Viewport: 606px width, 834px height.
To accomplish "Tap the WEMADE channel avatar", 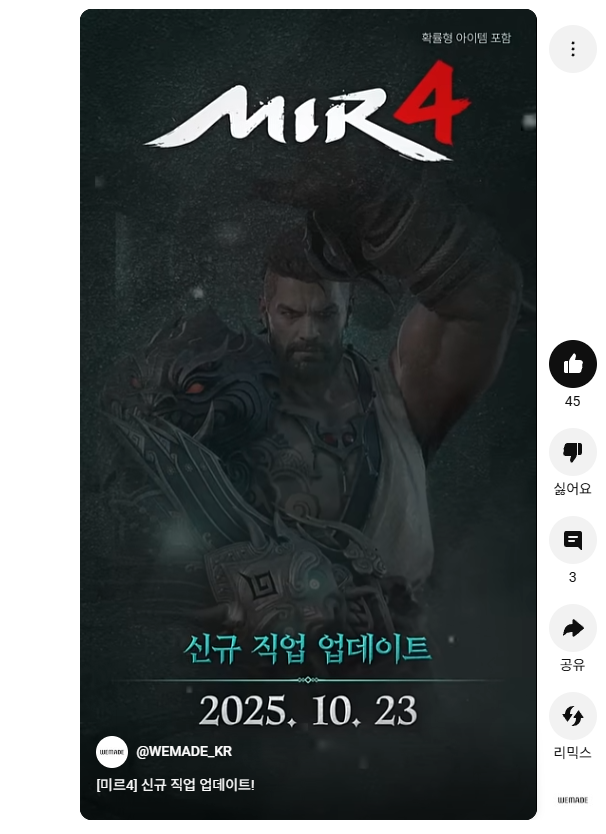I will [x=112, y=752].
